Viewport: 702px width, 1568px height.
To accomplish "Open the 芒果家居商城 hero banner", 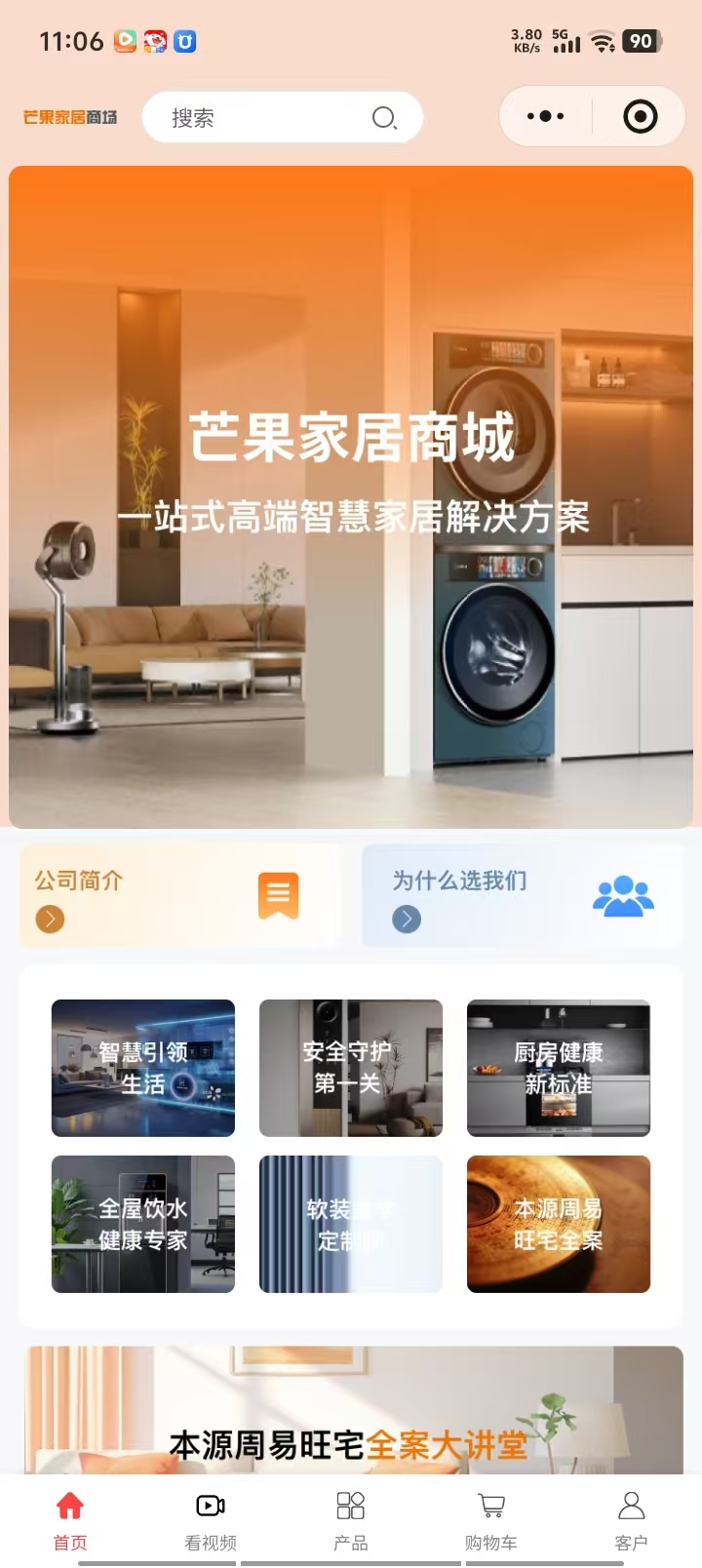I will (351, 496).
